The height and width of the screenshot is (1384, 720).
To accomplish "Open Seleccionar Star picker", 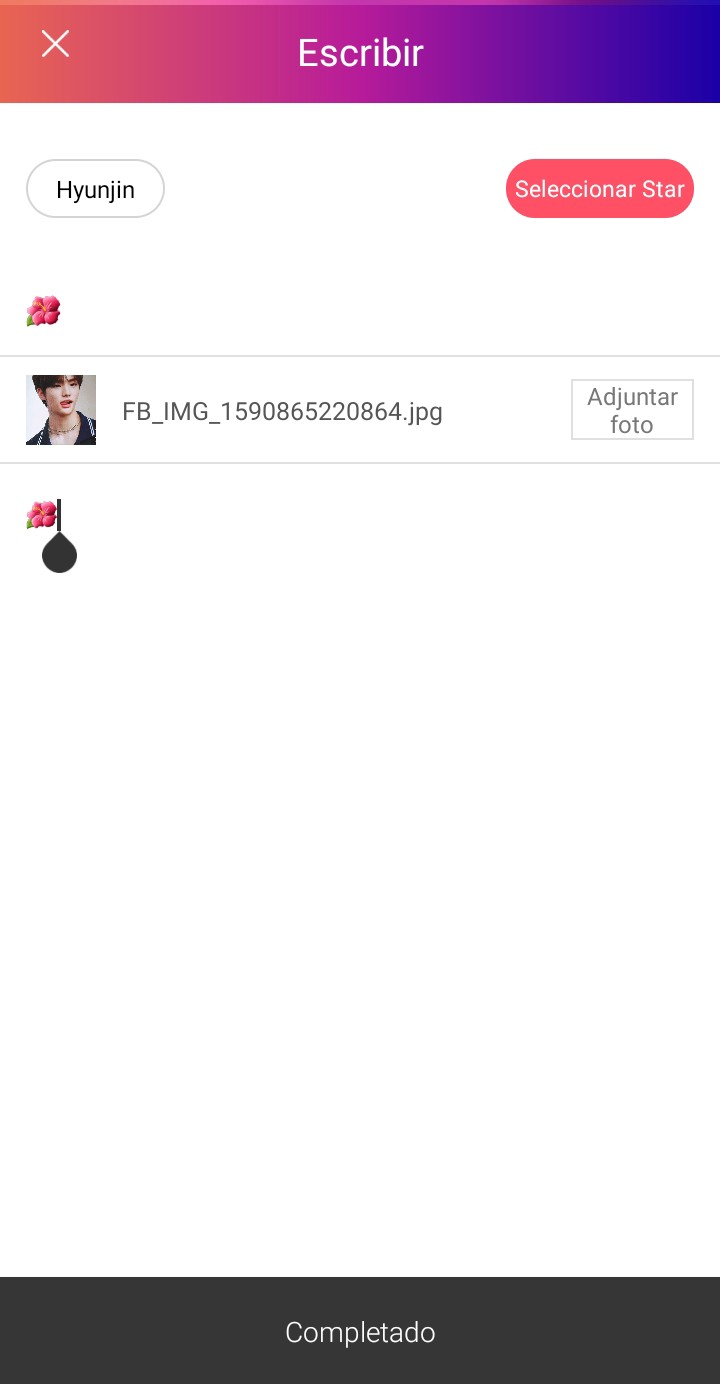I will pyautogui.click(x=599, y=189).
